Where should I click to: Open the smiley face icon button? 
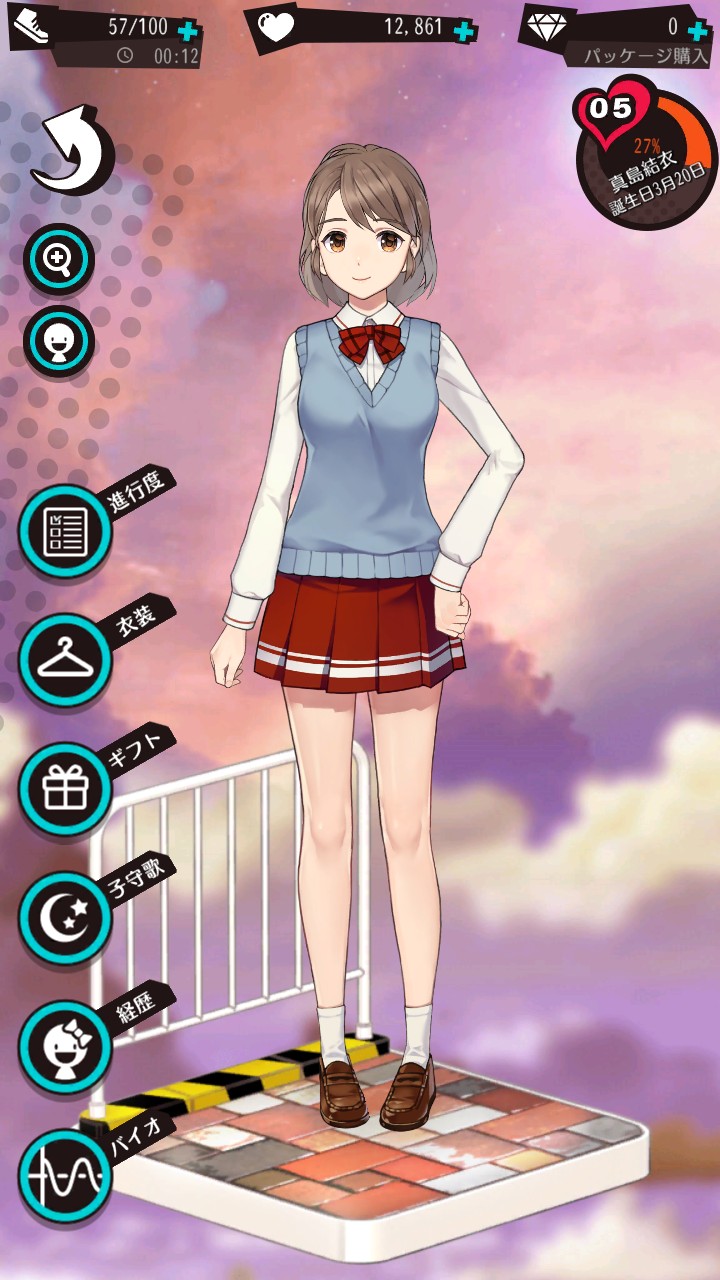[x=59, y=341]
